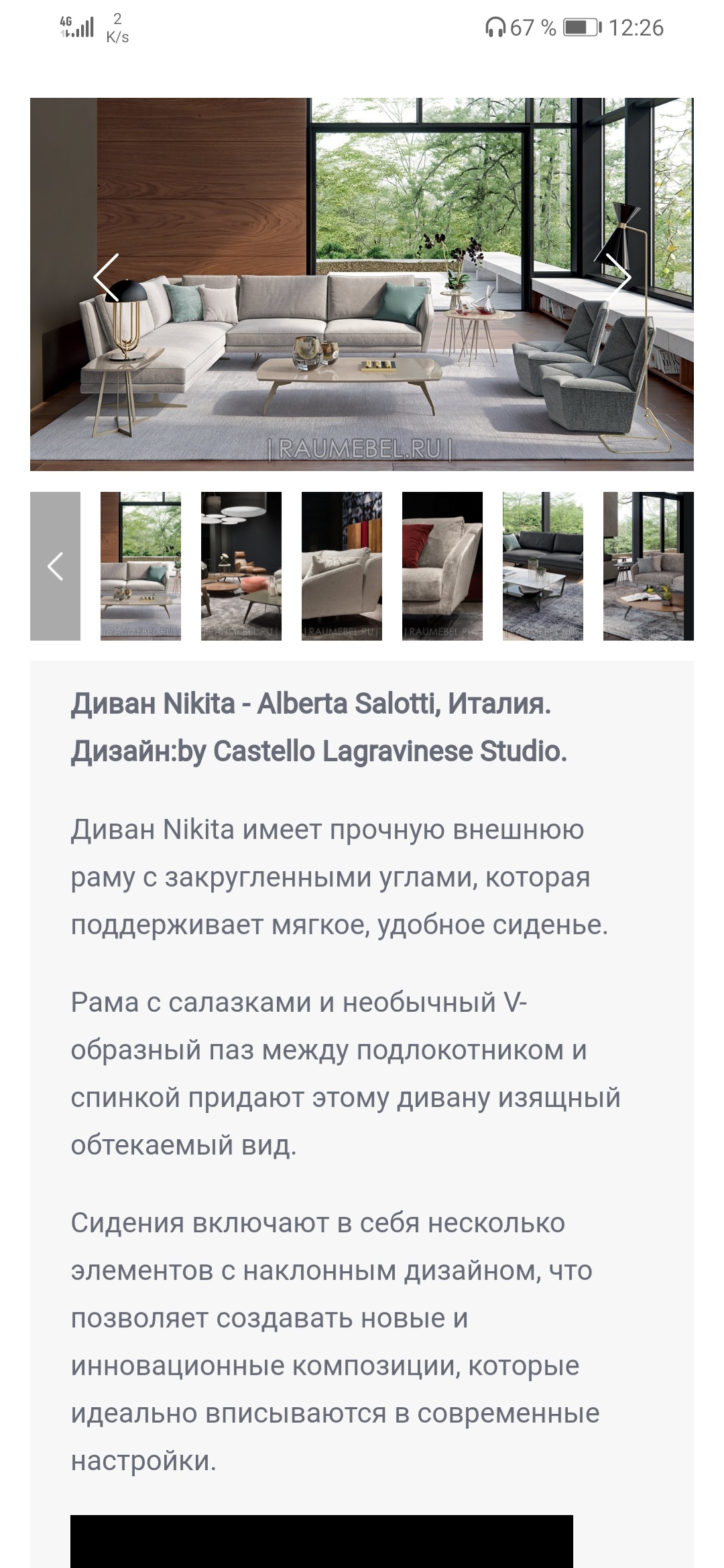This screenshot has height=1568, width=724.
Task: Go to previous set of thumbnails
Action: (x=55, y=566)
